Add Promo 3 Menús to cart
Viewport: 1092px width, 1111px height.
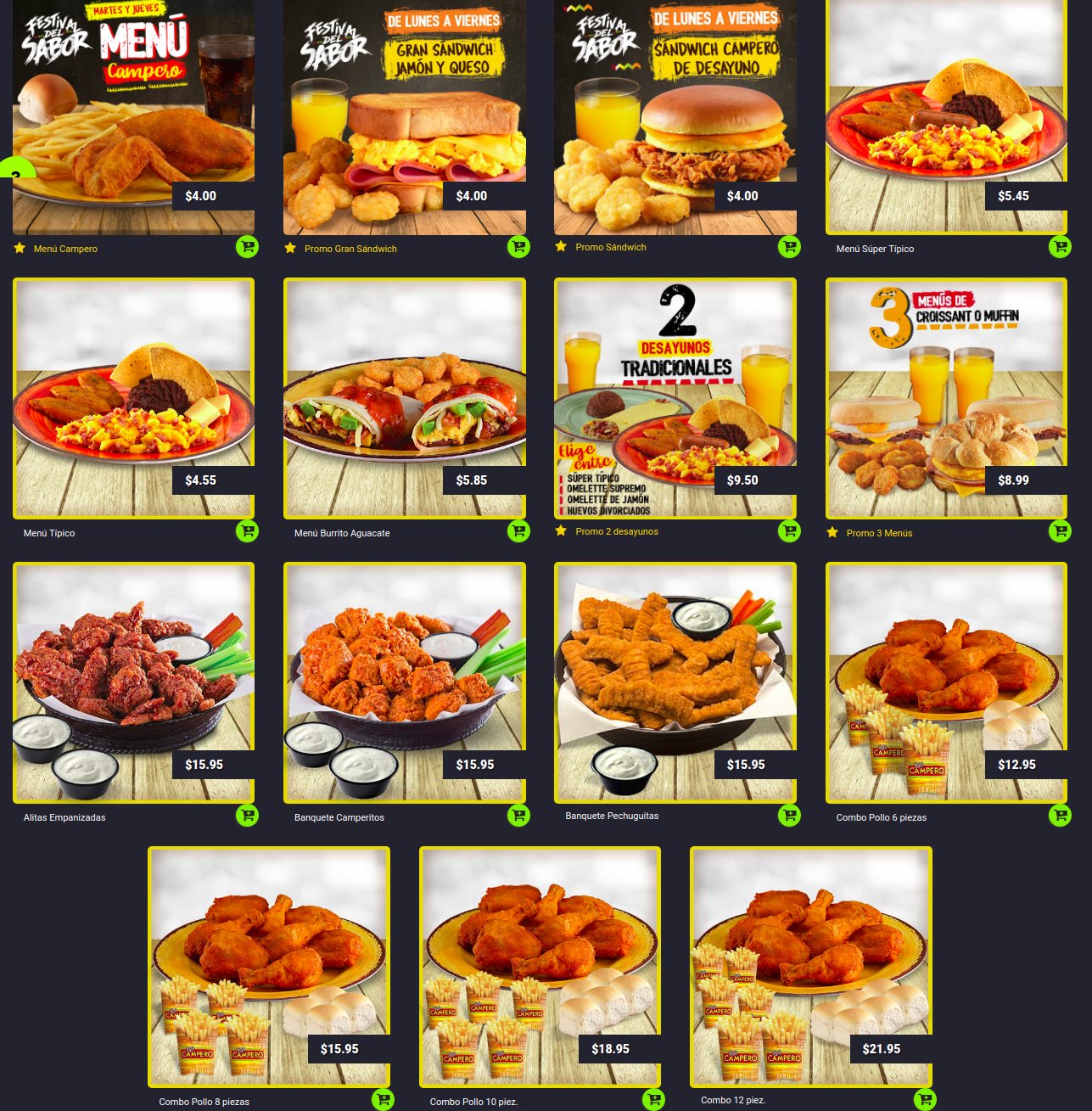(1060, 531)
